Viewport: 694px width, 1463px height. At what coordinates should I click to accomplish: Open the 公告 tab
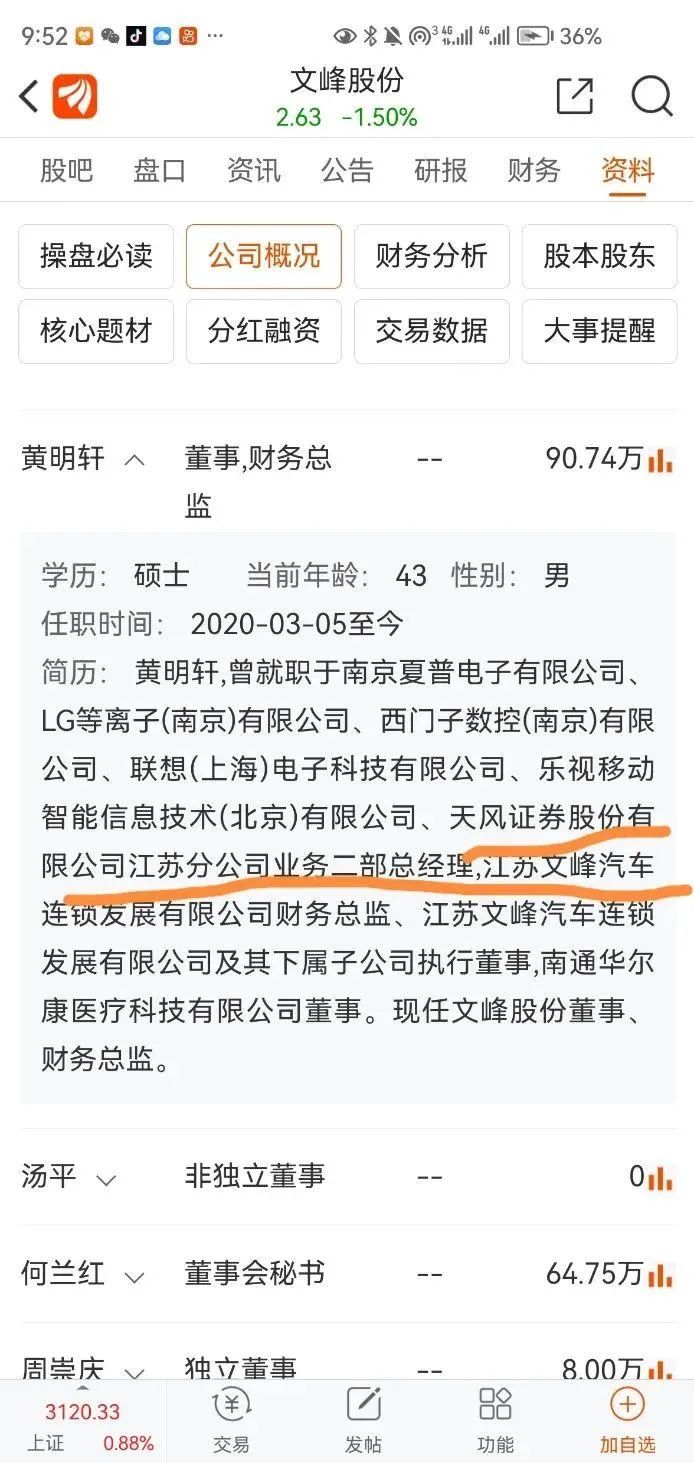pyautogui.click(x=347, y=170)
